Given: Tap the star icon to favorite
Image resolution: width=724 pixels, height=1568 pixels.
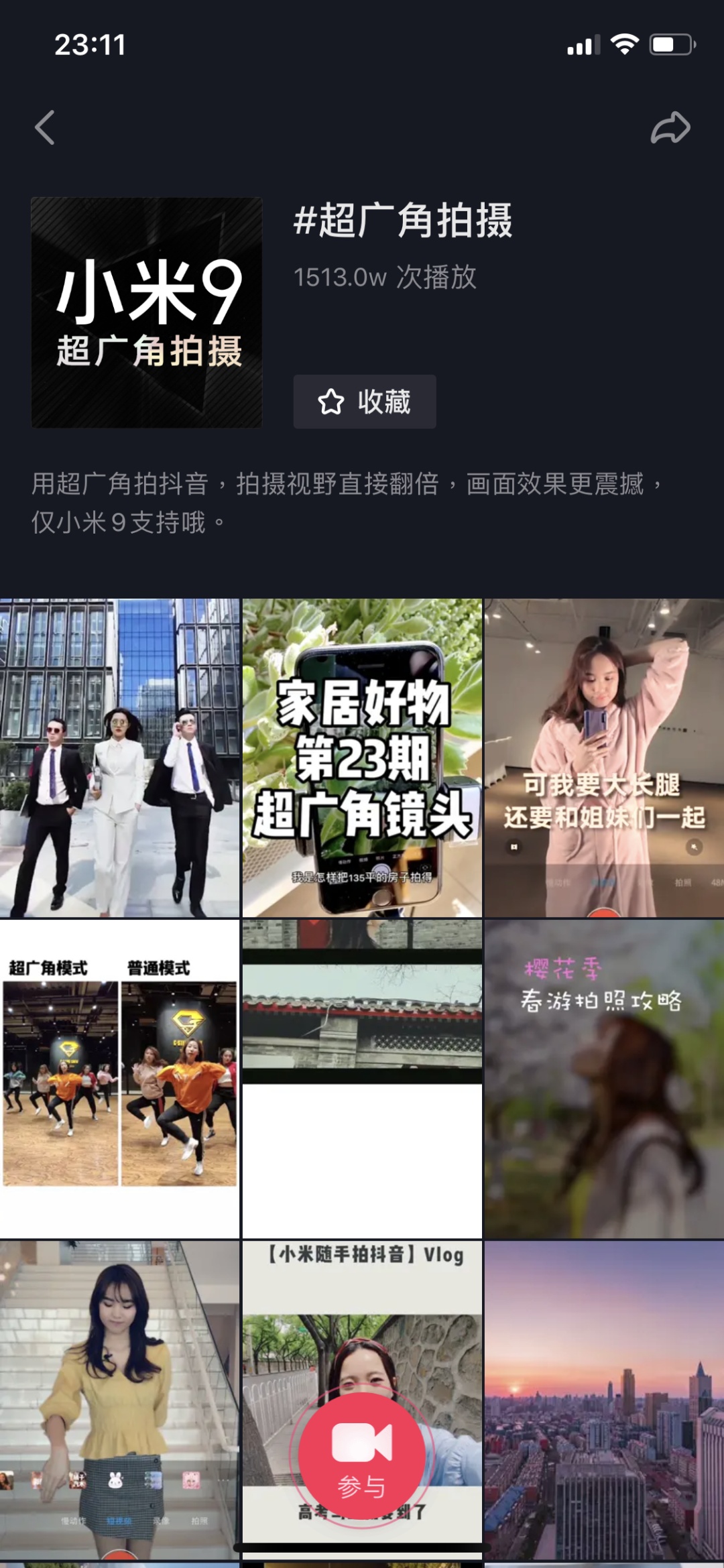Looking at the screenshot, I should click(330, 401).
